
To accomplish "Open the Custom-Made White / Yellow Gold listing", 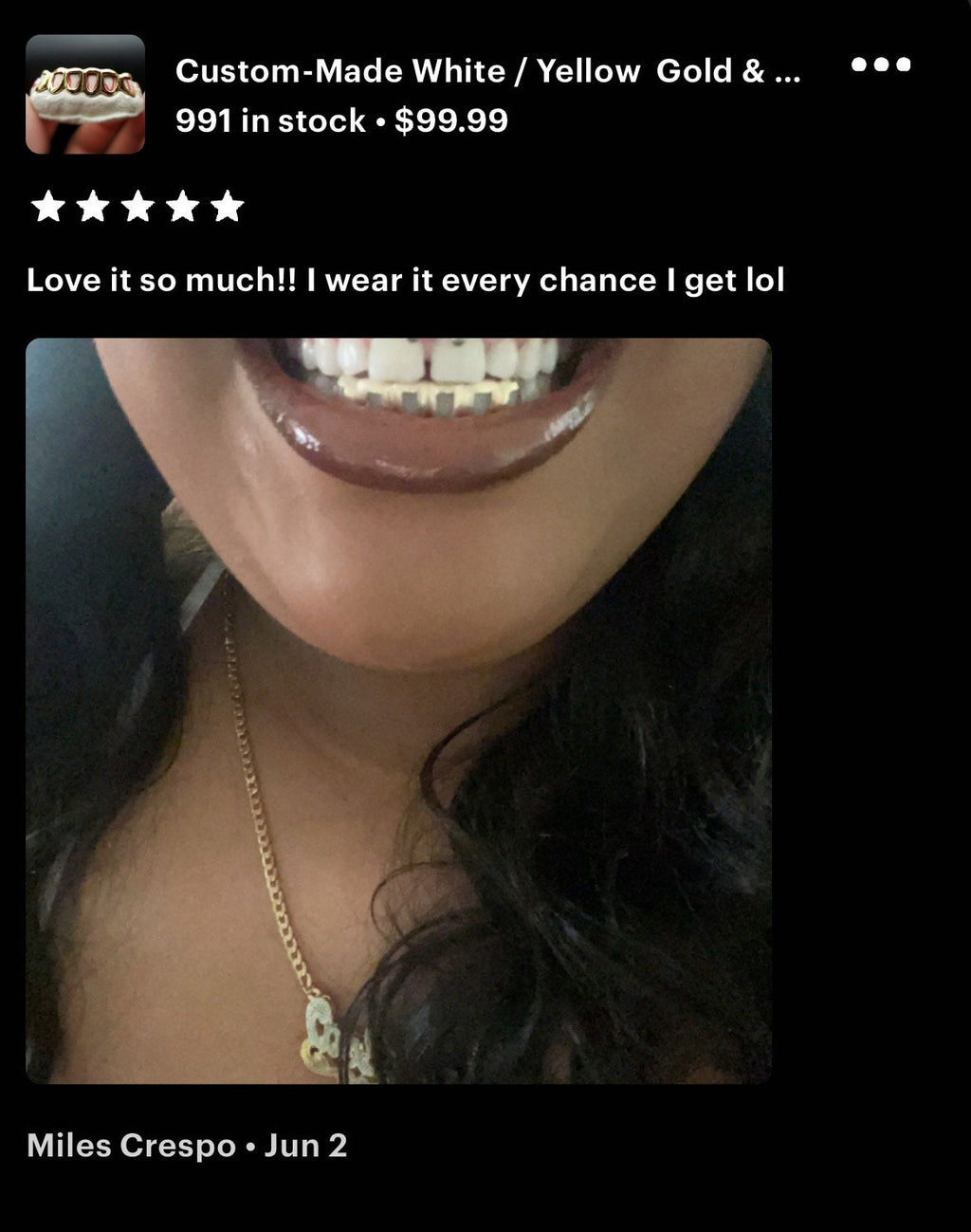I will click(x=487, y=71).
